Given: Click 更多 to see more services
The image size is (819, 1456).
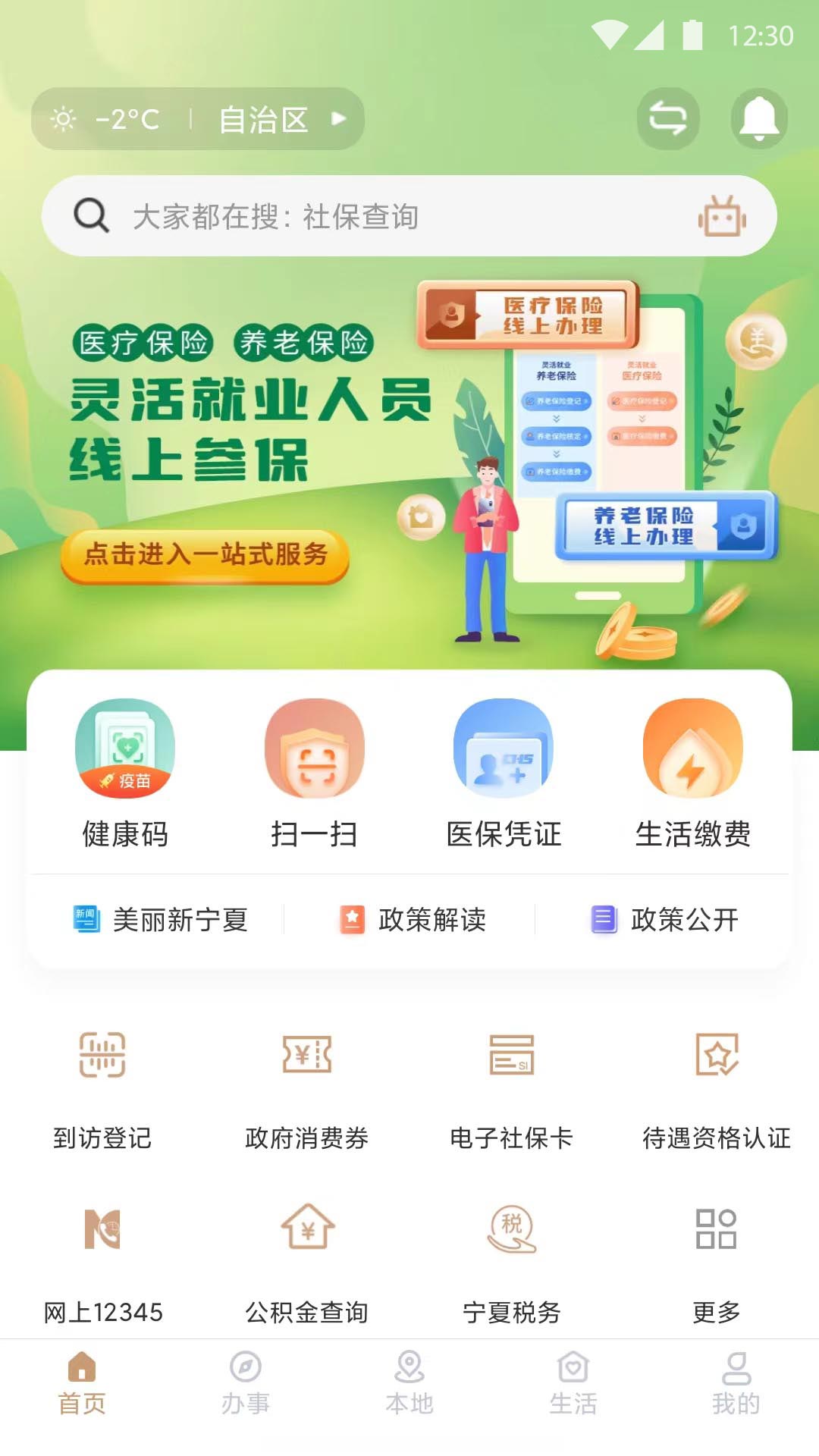Looking at the screenshot, I should tap(715, 1251).
